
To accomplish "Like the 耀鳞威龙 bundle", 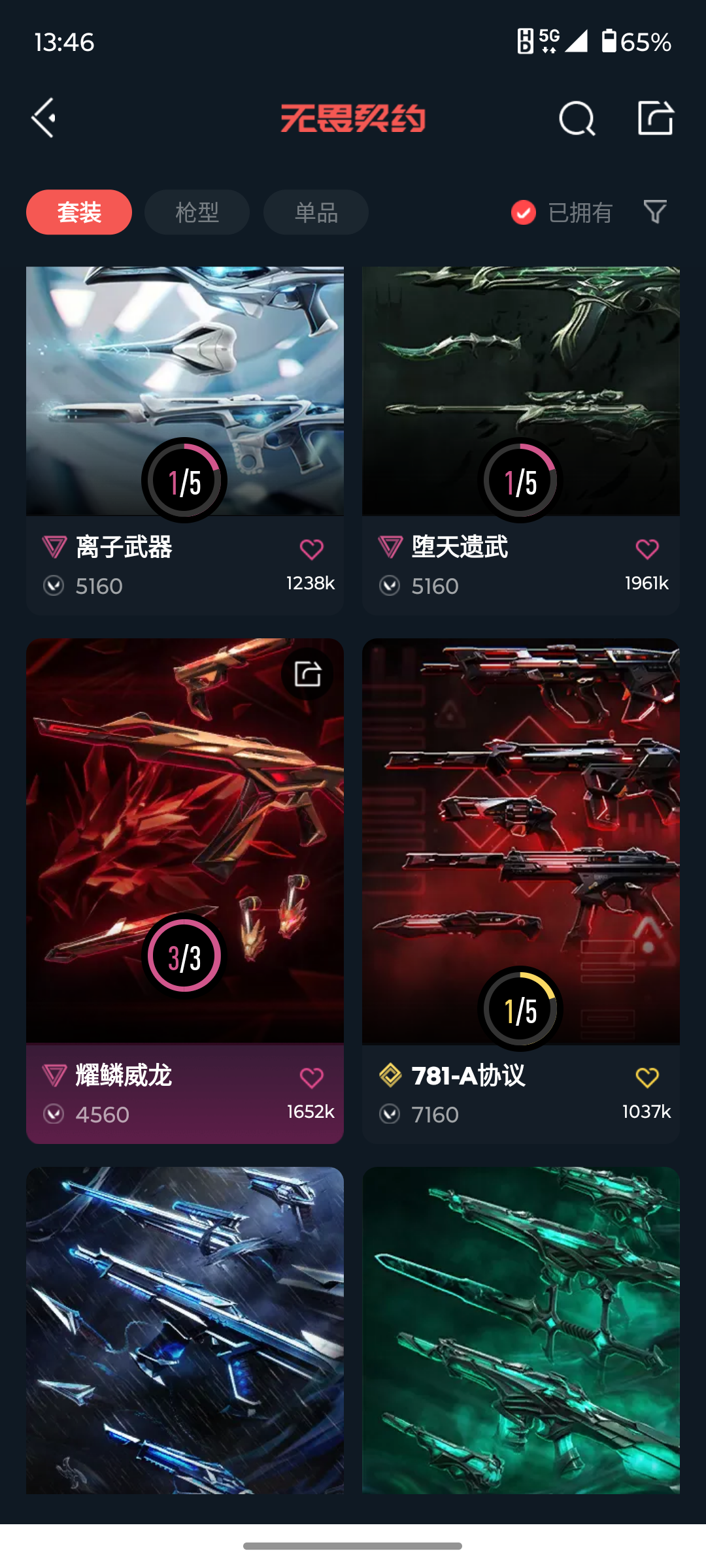I will (x=311, y=1077).
